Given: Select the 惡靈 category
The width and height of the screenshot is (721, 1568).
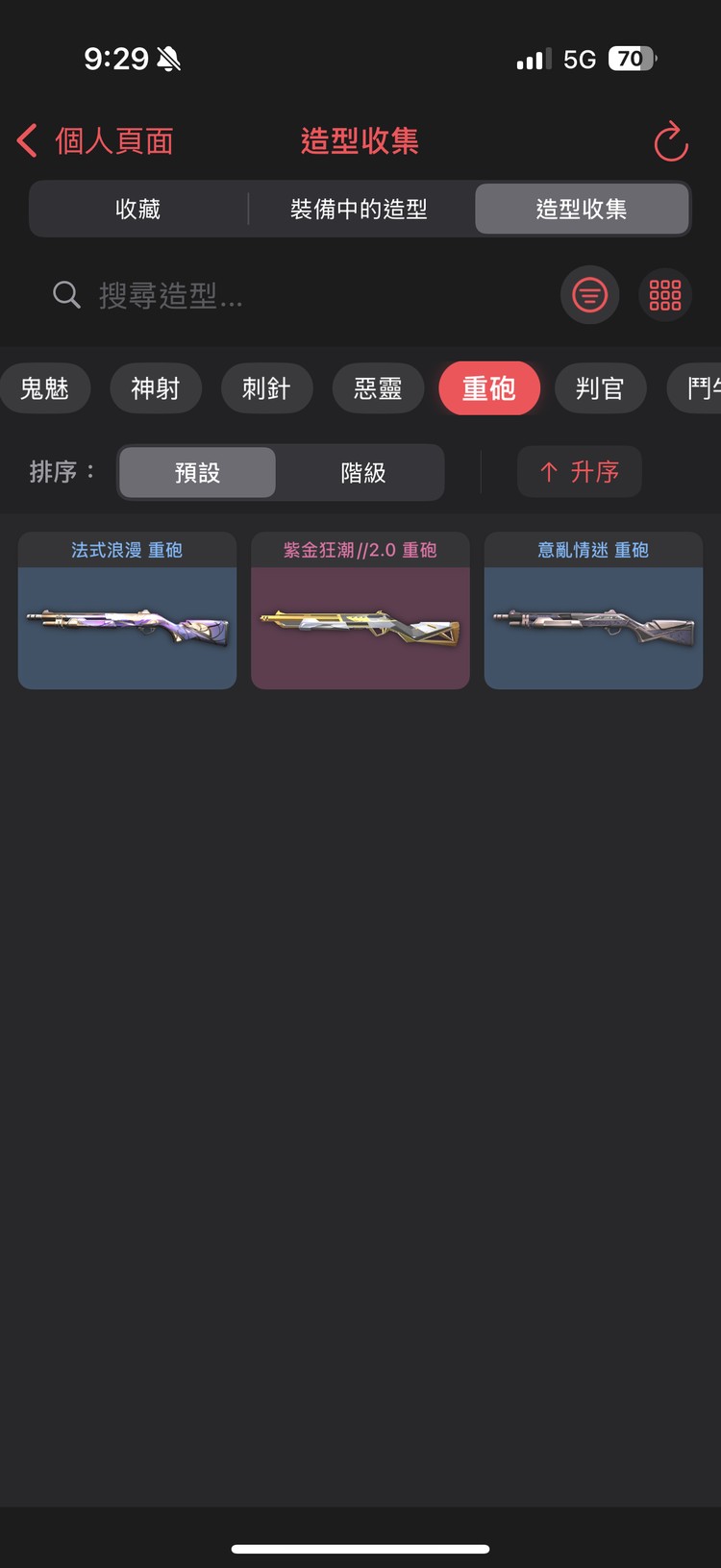Looking at the screenshot, I should tap(378, 388).
